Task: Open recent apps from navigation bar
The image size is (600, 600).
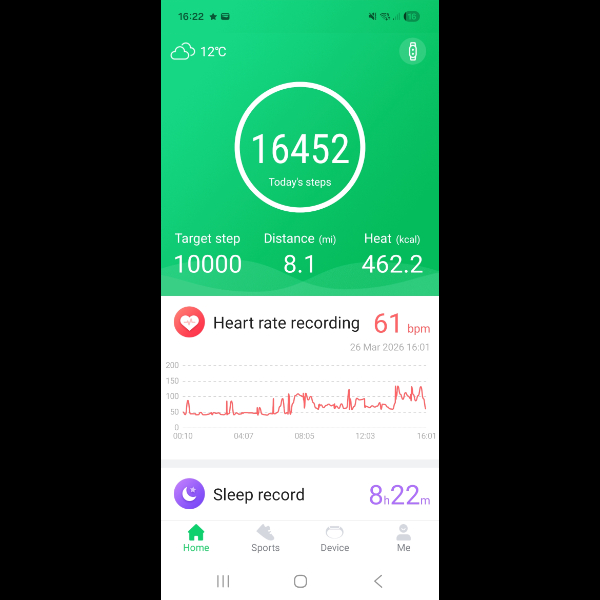Action: point(223,581)
